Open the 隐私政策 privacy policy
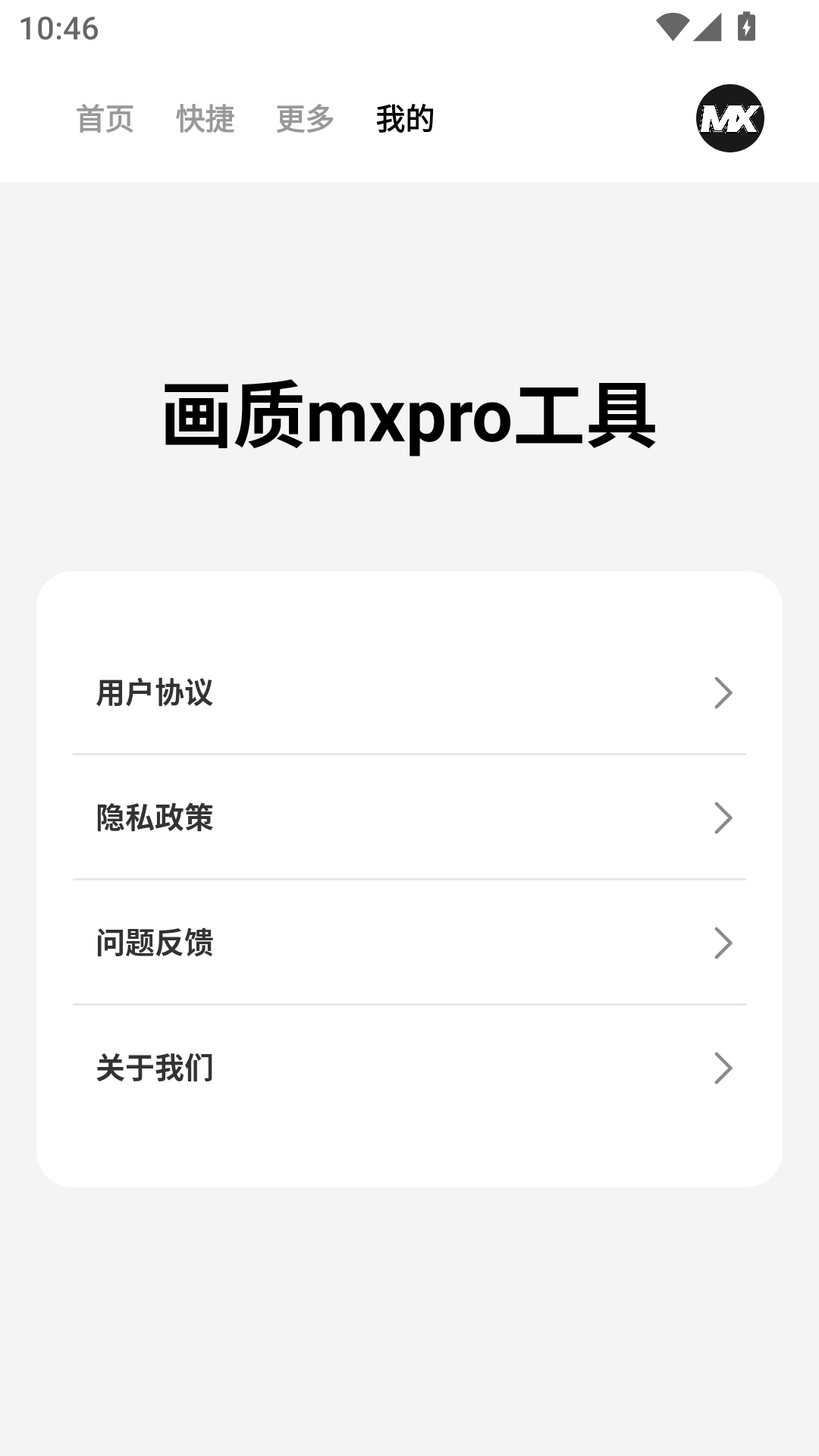This screenshot has width=819, height=1456. 154,817
